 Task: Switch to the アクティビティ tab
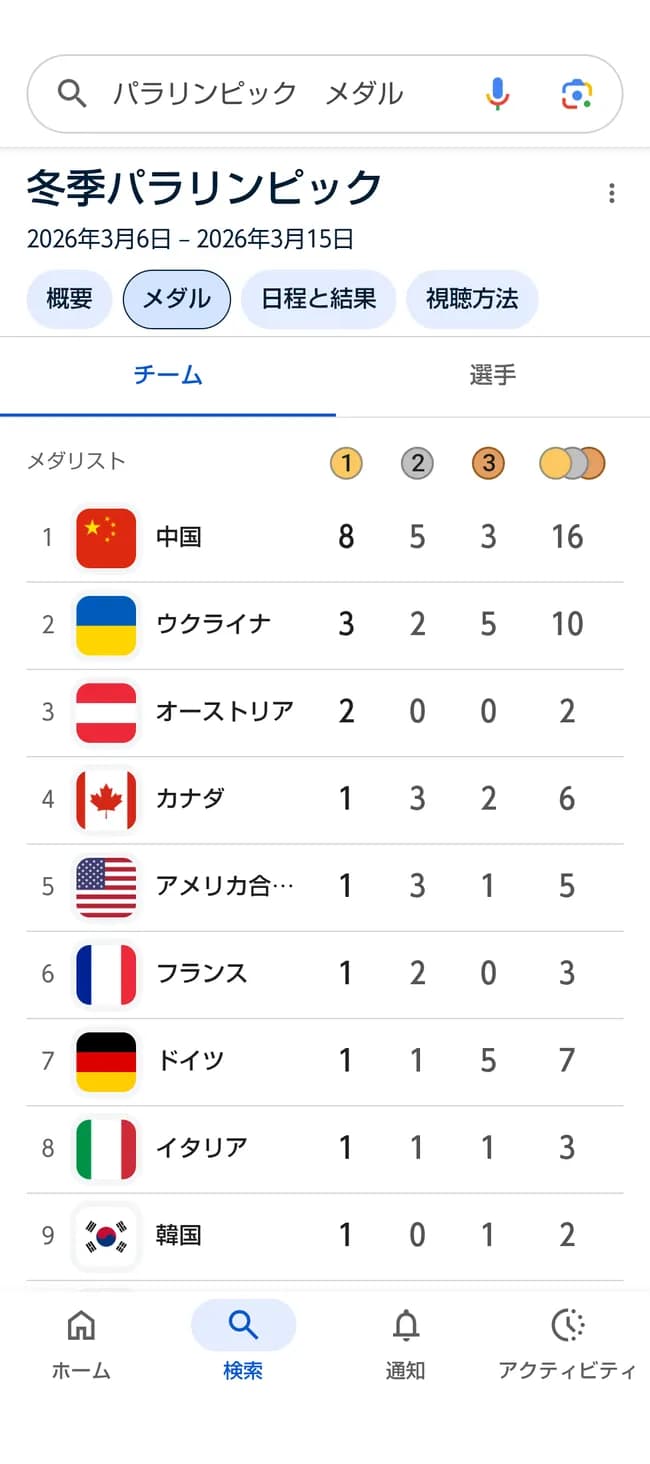click(567, 1343)
